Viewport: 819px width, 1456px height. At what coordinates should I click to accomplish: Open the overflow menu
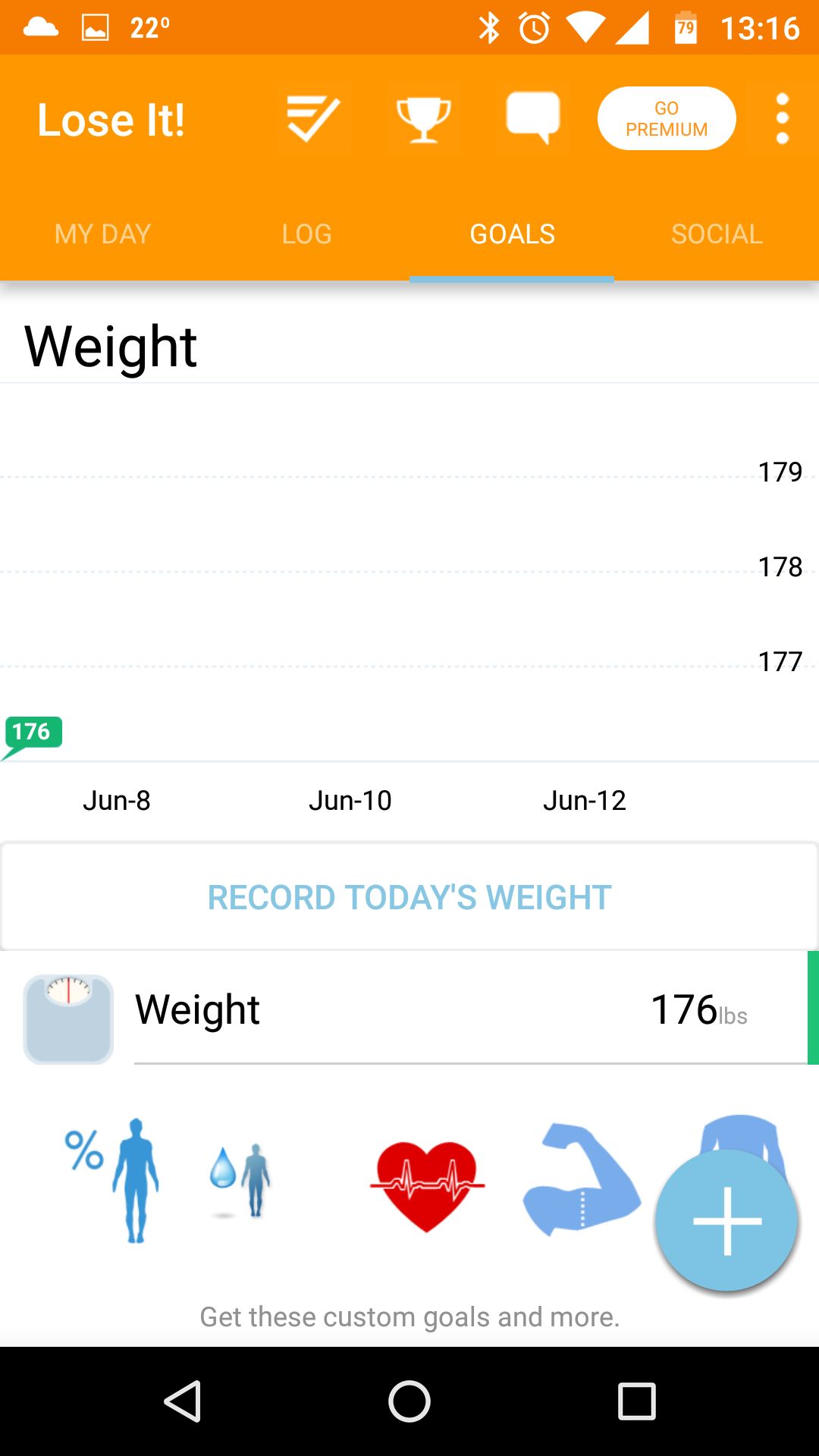pos(783,119)
